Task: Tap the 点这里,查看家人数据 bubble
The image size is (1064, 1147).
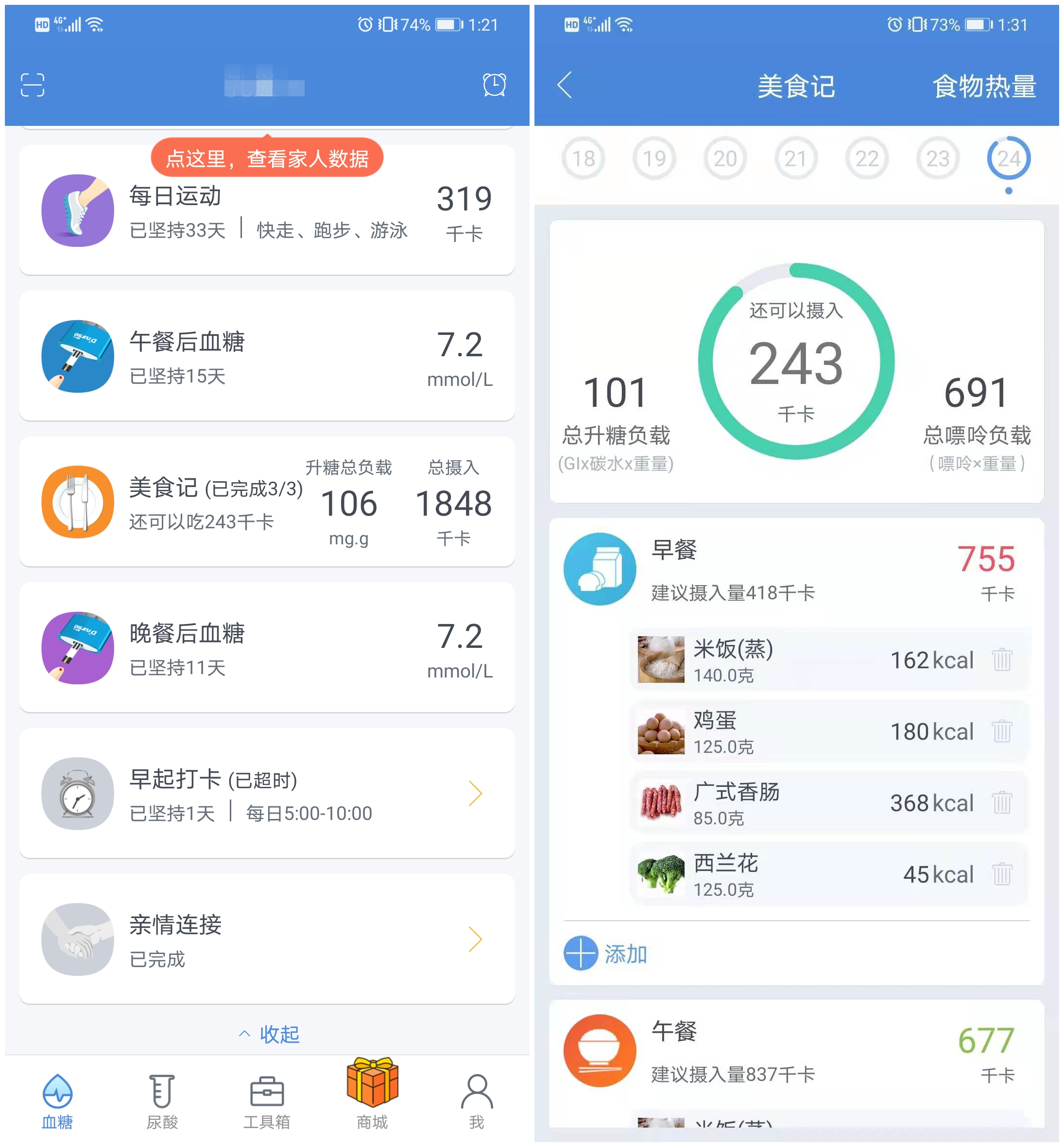Action: point(267,158)
